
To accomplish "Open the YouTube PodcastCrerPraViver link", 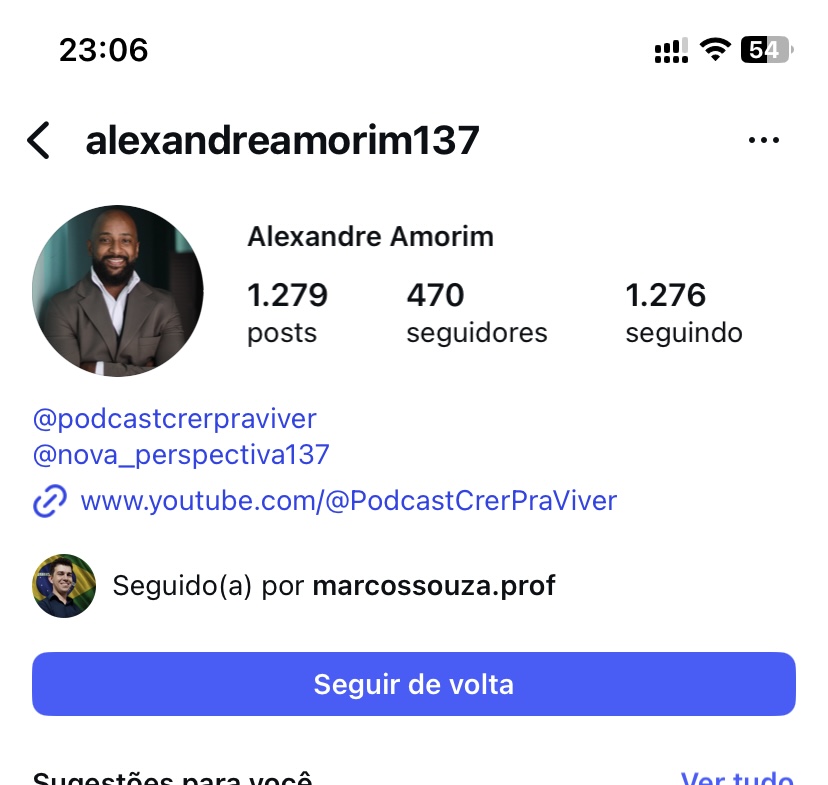I will 348,500.
